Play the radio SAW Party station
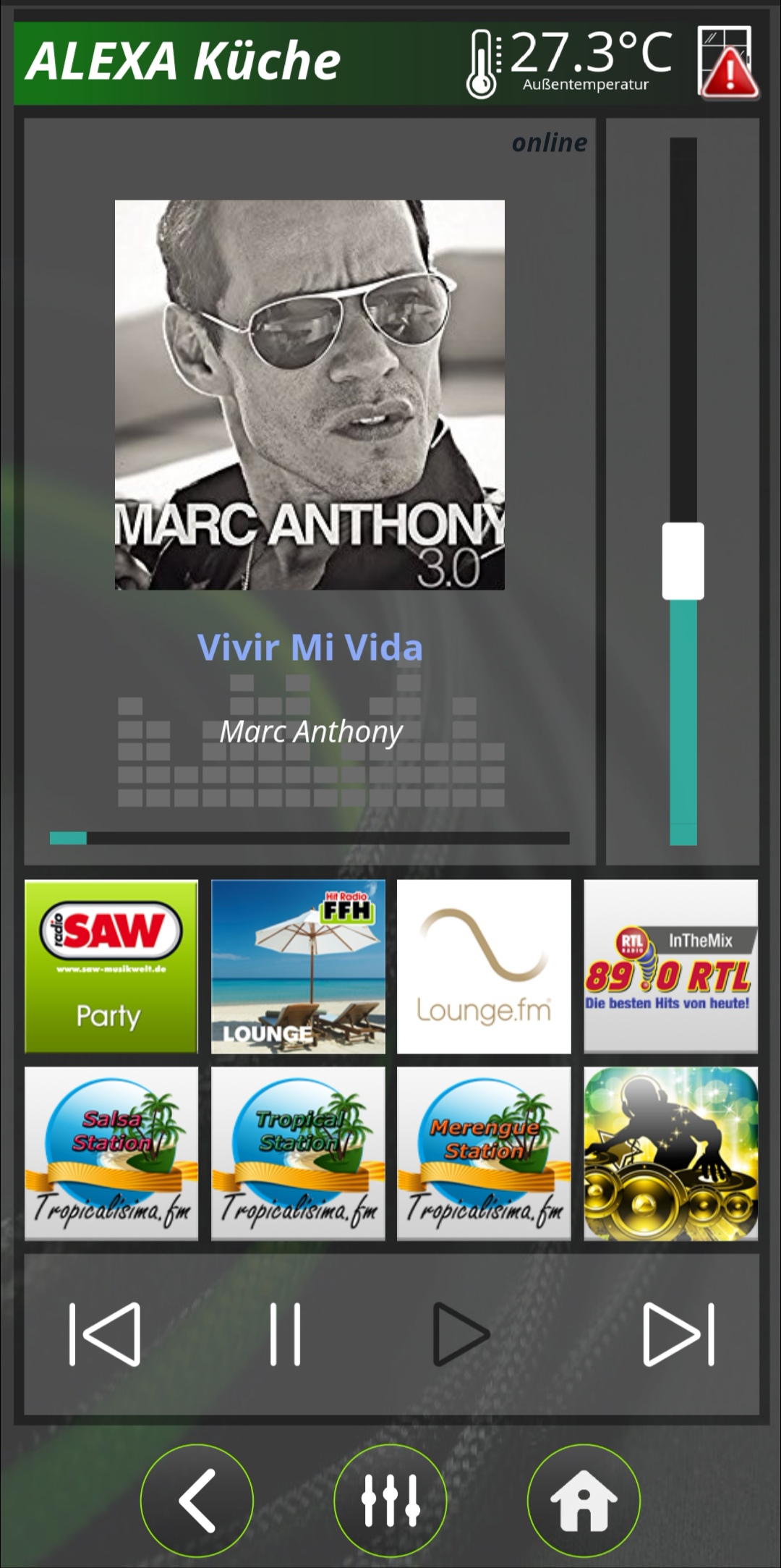 click(111, 966)
